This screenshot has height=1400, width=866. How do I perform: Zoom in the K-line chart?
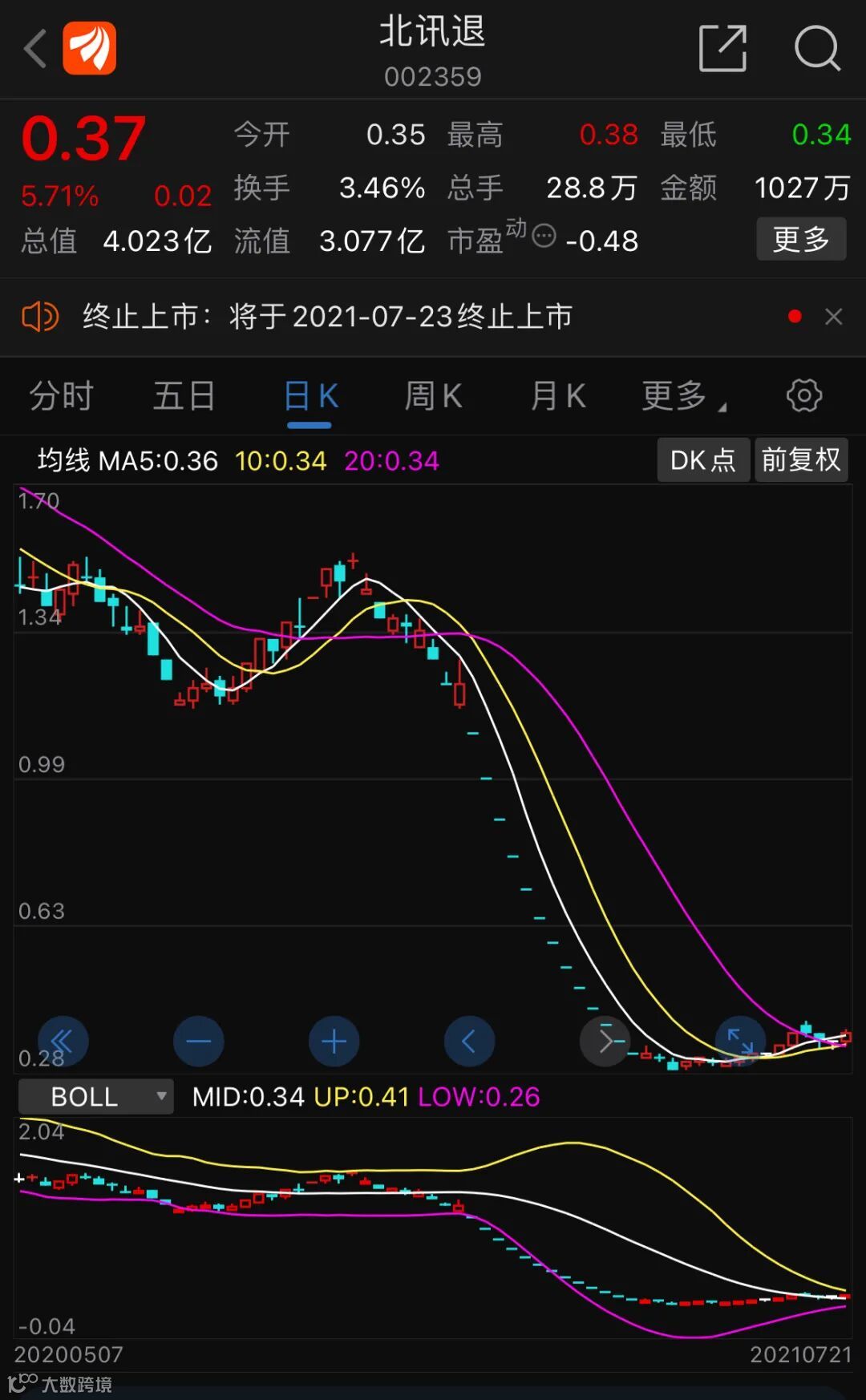click(334, 1042)
